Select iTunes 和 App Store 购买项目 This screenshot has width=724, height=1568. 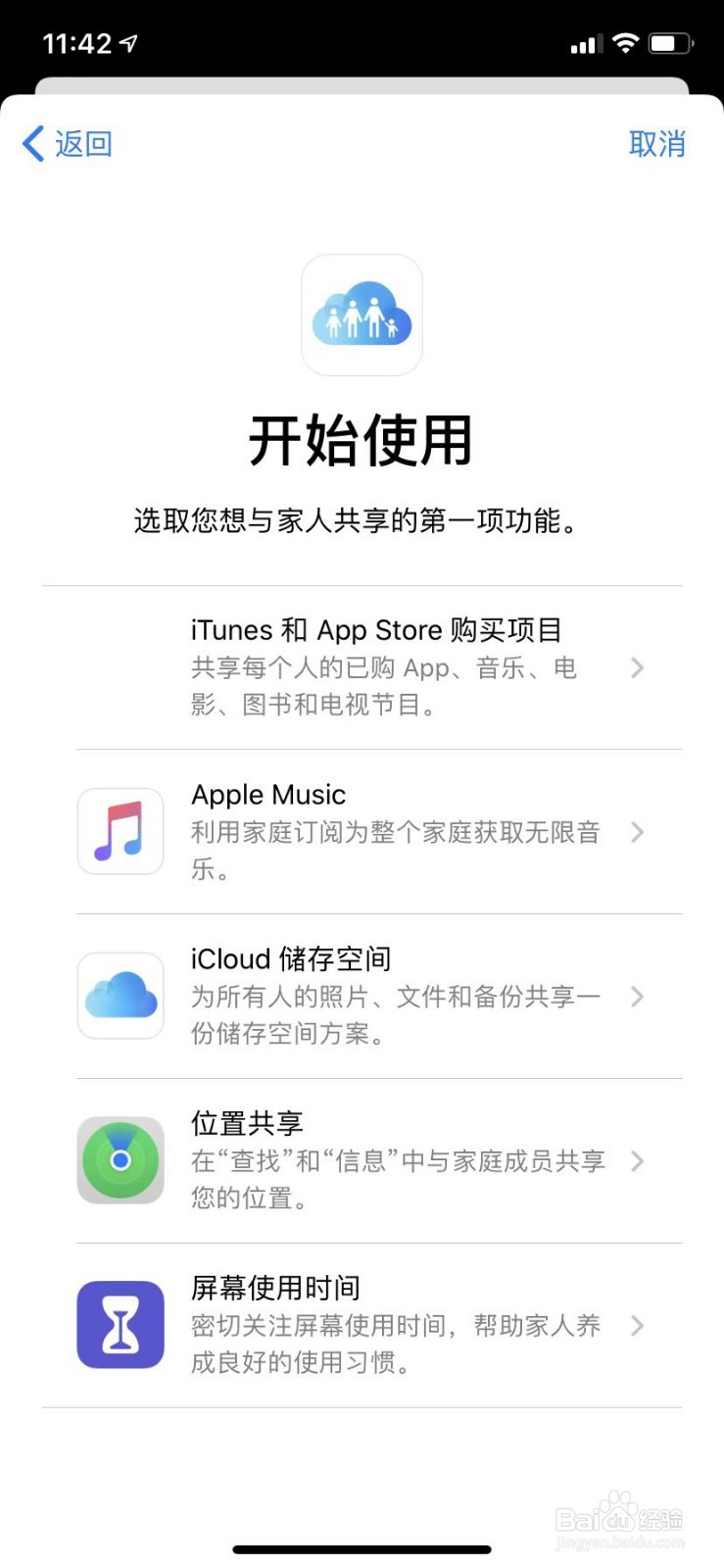(362, 667)
